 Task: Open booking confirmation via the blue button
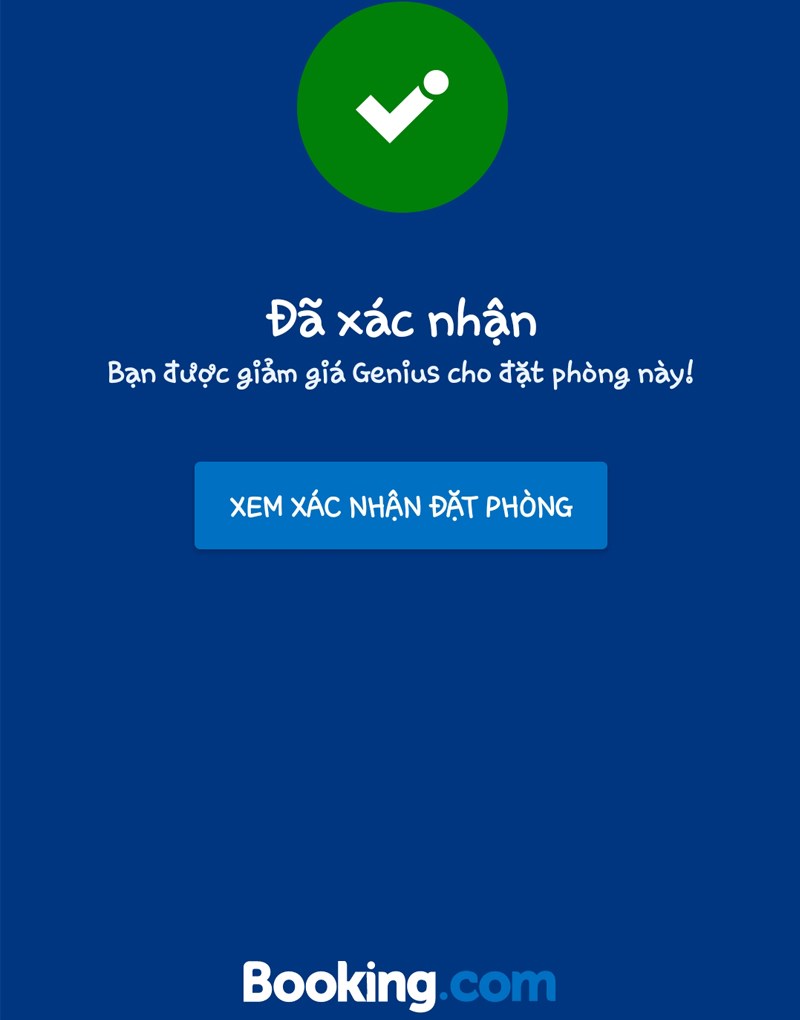pos(400,507)
